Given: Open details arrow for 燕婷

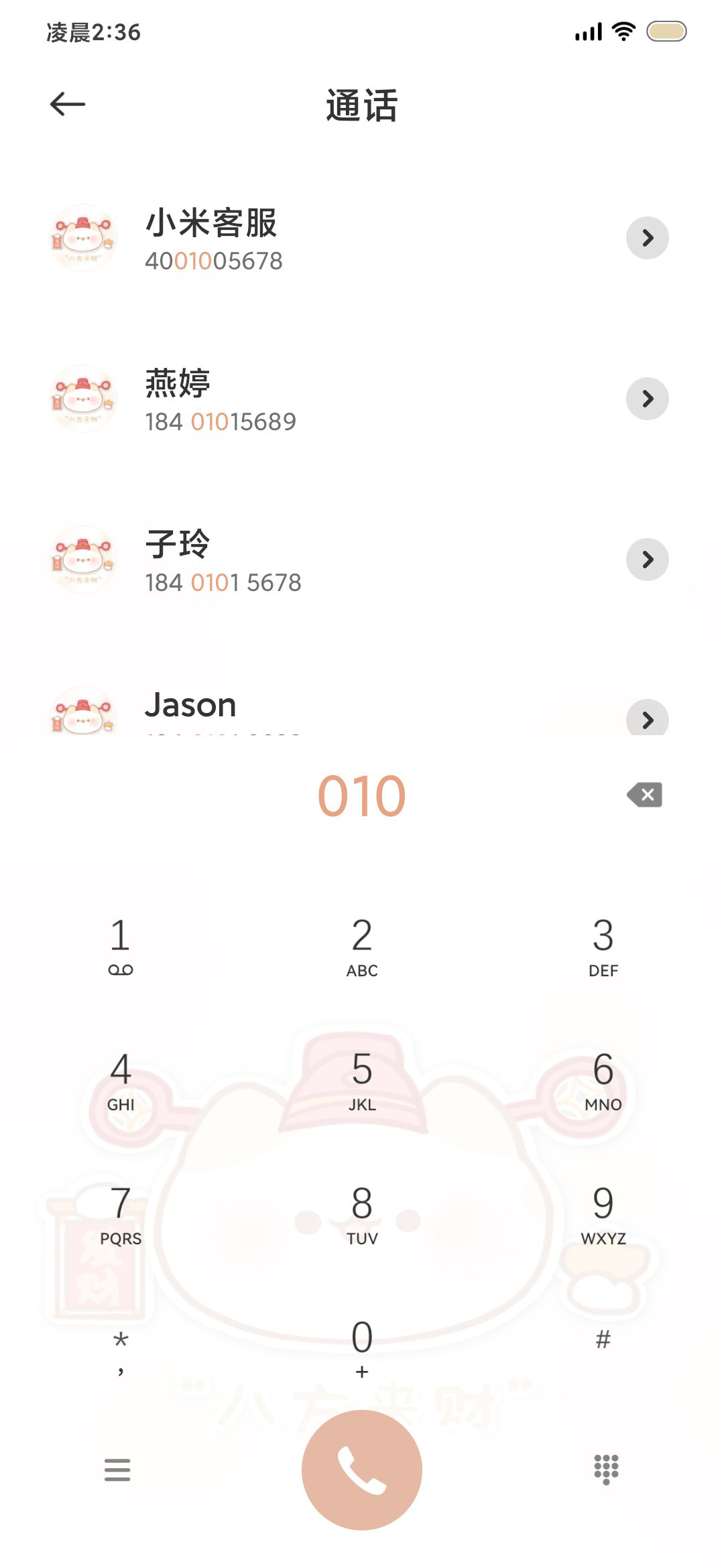Looking at the screenshot, I should [647, 399].
